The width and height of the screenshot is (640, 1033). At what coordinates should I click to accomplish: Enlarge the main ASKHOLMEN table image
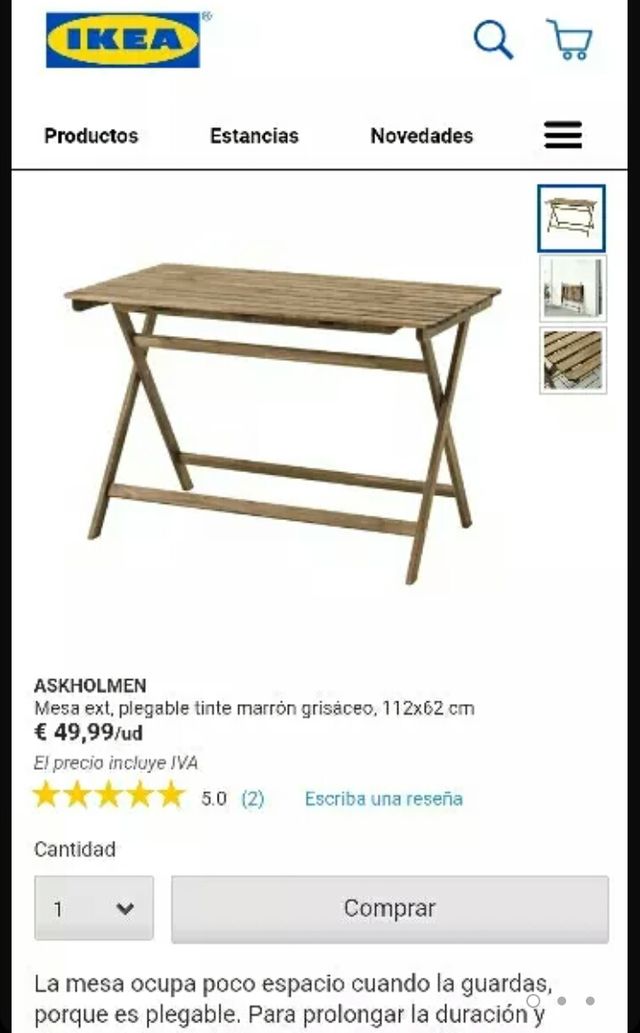coord(283,420)
